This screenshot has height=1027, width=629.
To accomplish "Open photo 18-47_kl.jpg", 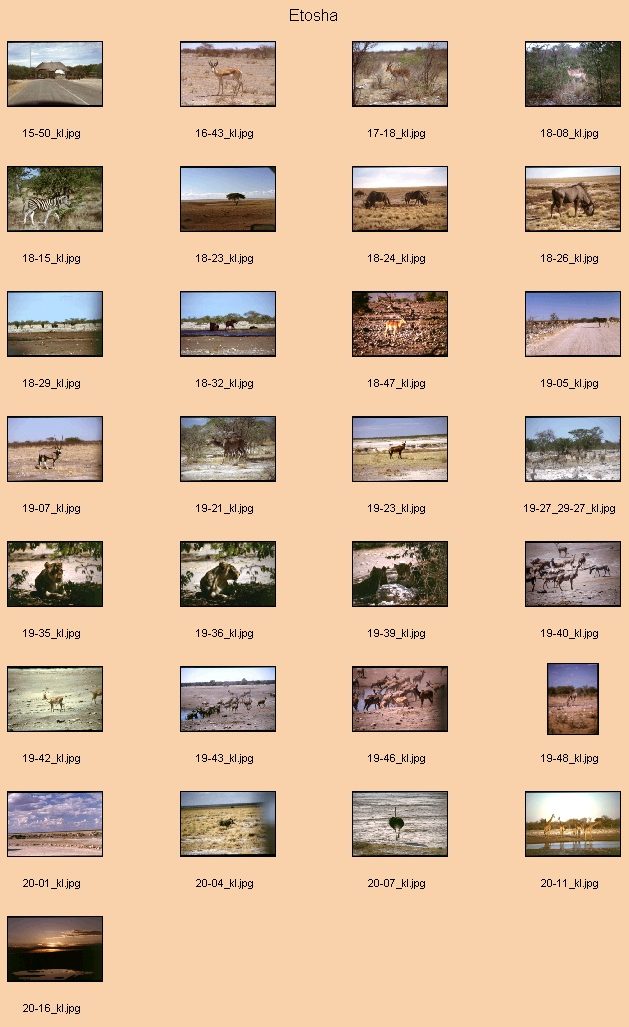I will coord(400,324).
